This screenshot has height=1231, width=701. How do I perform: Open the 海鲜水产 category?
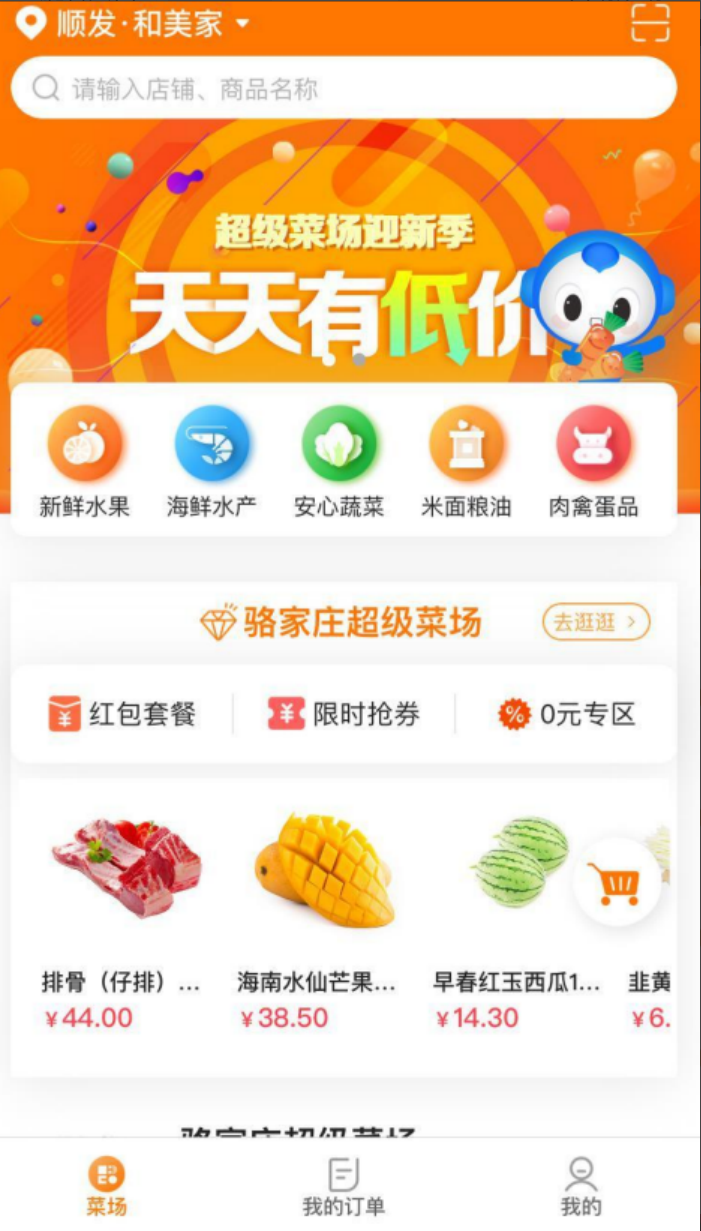(x=212, y=462)
